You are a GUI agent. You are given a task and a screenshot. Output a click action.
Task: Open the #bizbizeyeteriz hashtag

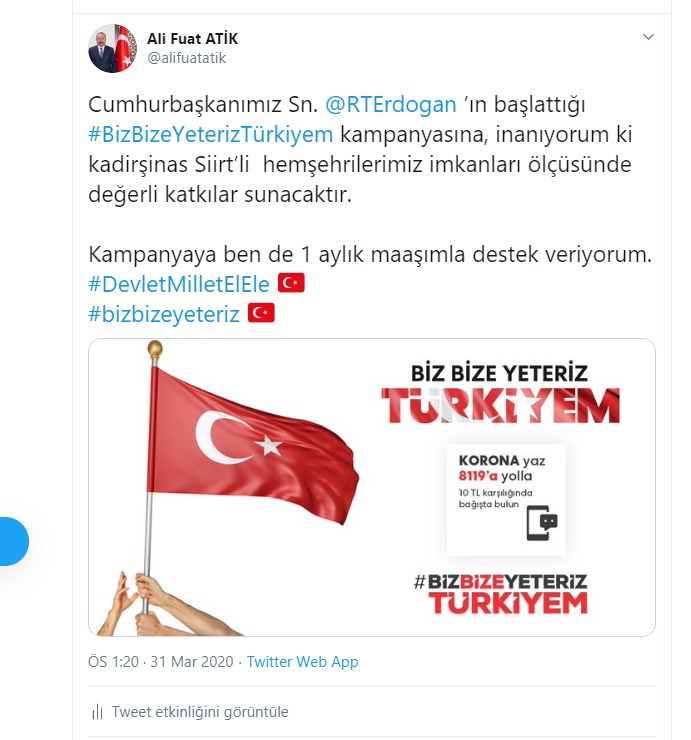pyautogui.click(x=164, y=314)
